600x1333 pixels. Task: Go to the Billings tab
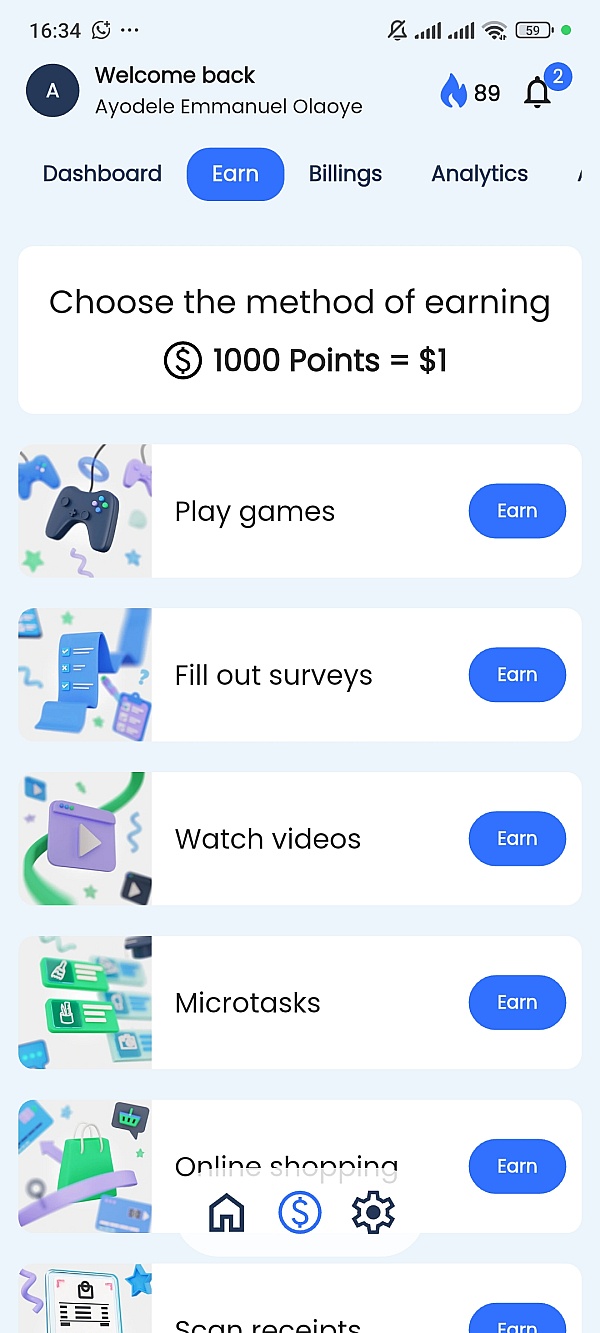[x=345, y=174]
